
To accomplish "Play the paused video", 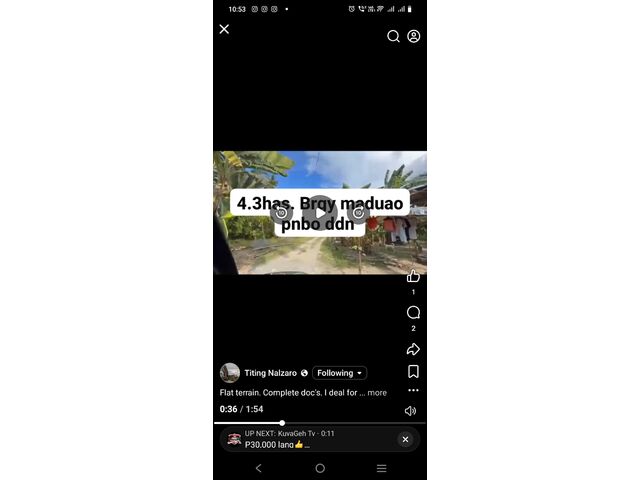I will 319,212.
